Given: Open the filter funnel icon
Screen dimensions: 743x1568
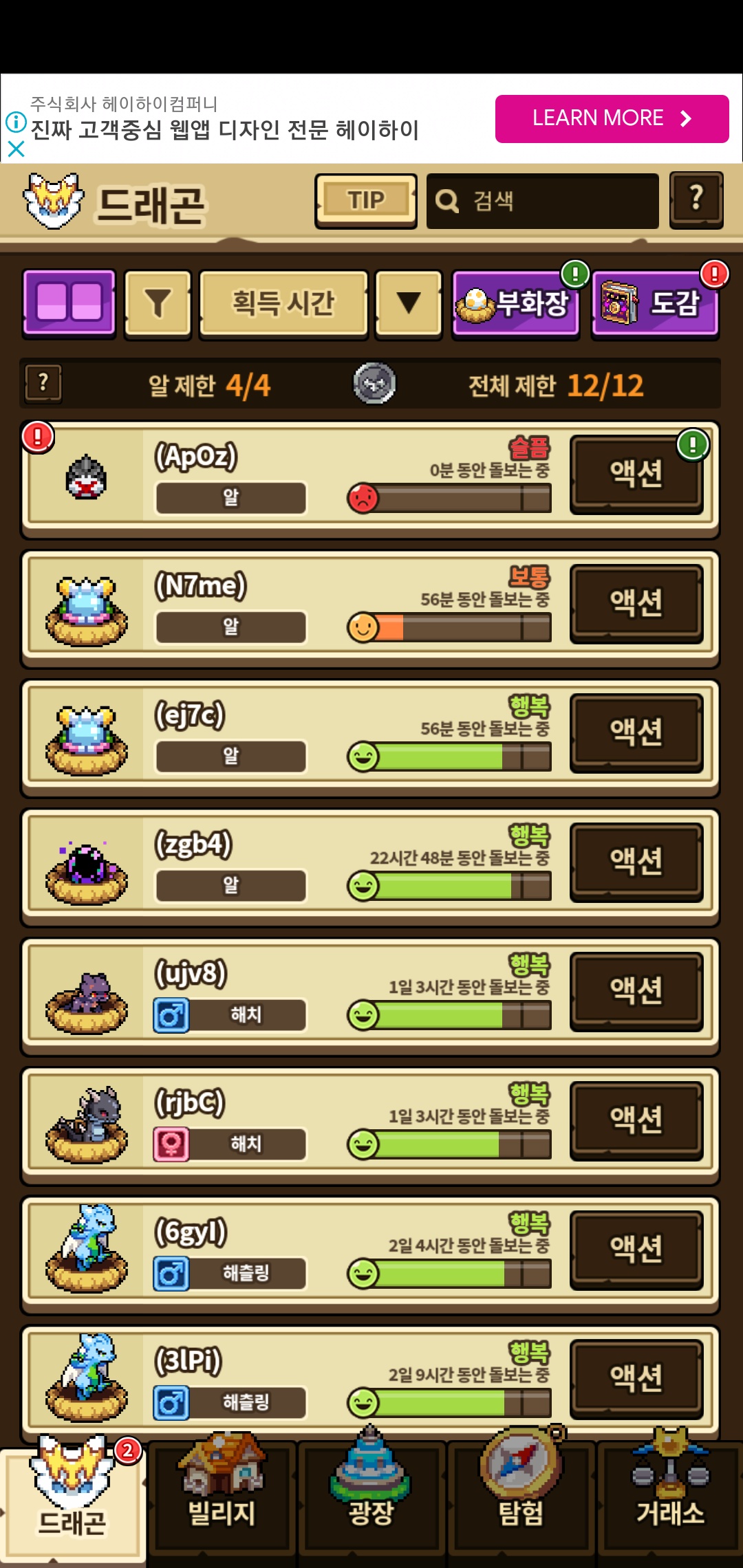Looking at the screenshot, I should 158,303.
